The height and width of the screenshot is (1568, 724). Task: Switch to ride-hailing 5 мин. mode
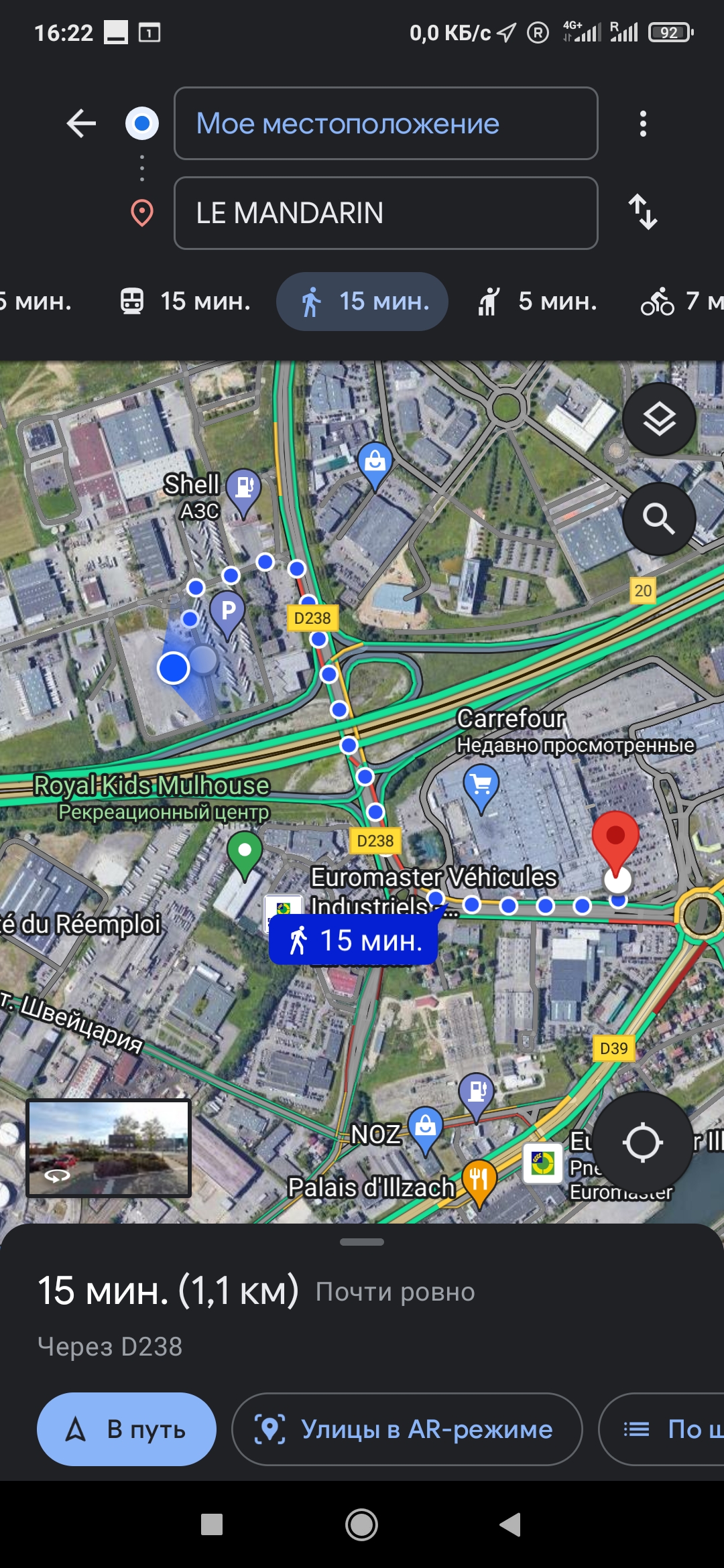point(538,302)
